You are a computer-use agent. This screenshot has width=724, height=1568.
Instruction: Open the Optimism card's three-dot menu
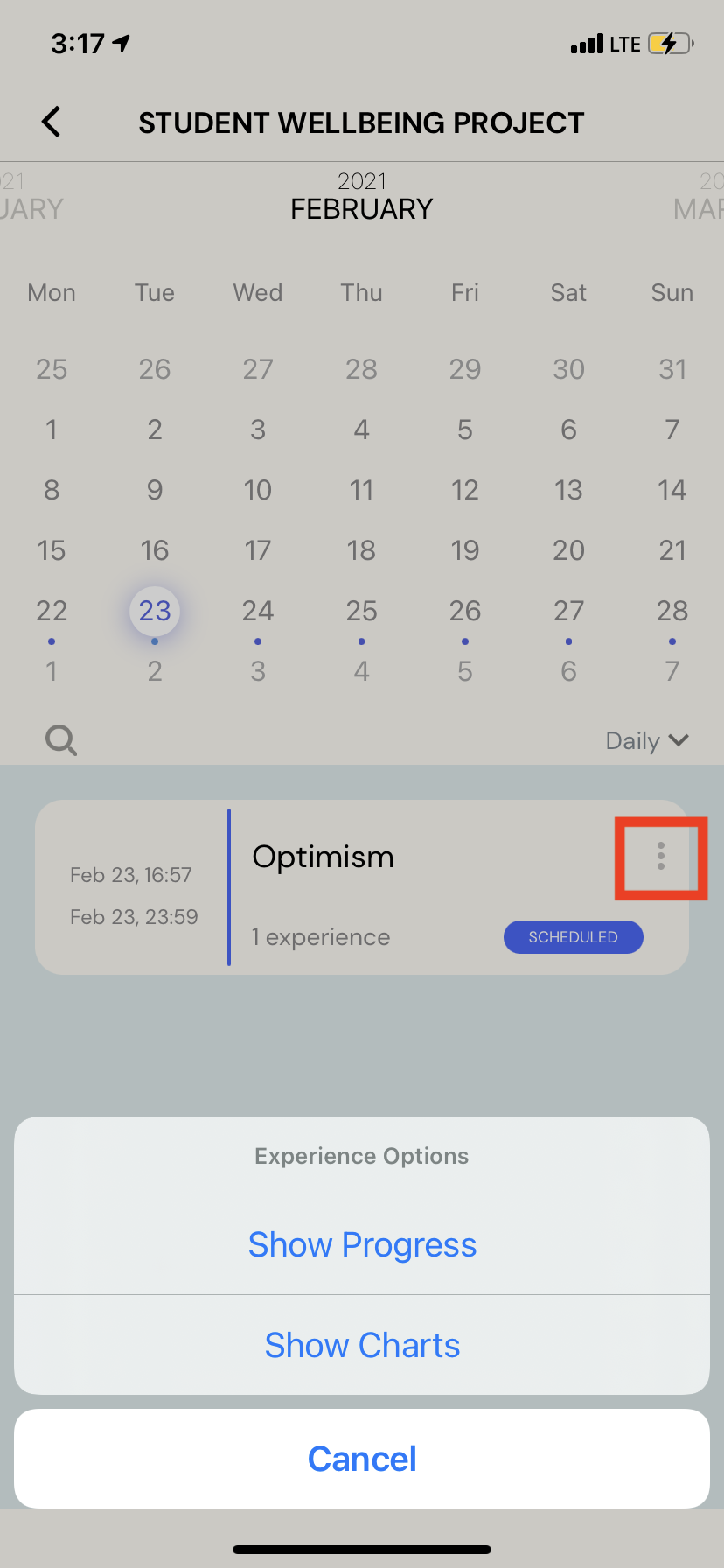[661, 857]
